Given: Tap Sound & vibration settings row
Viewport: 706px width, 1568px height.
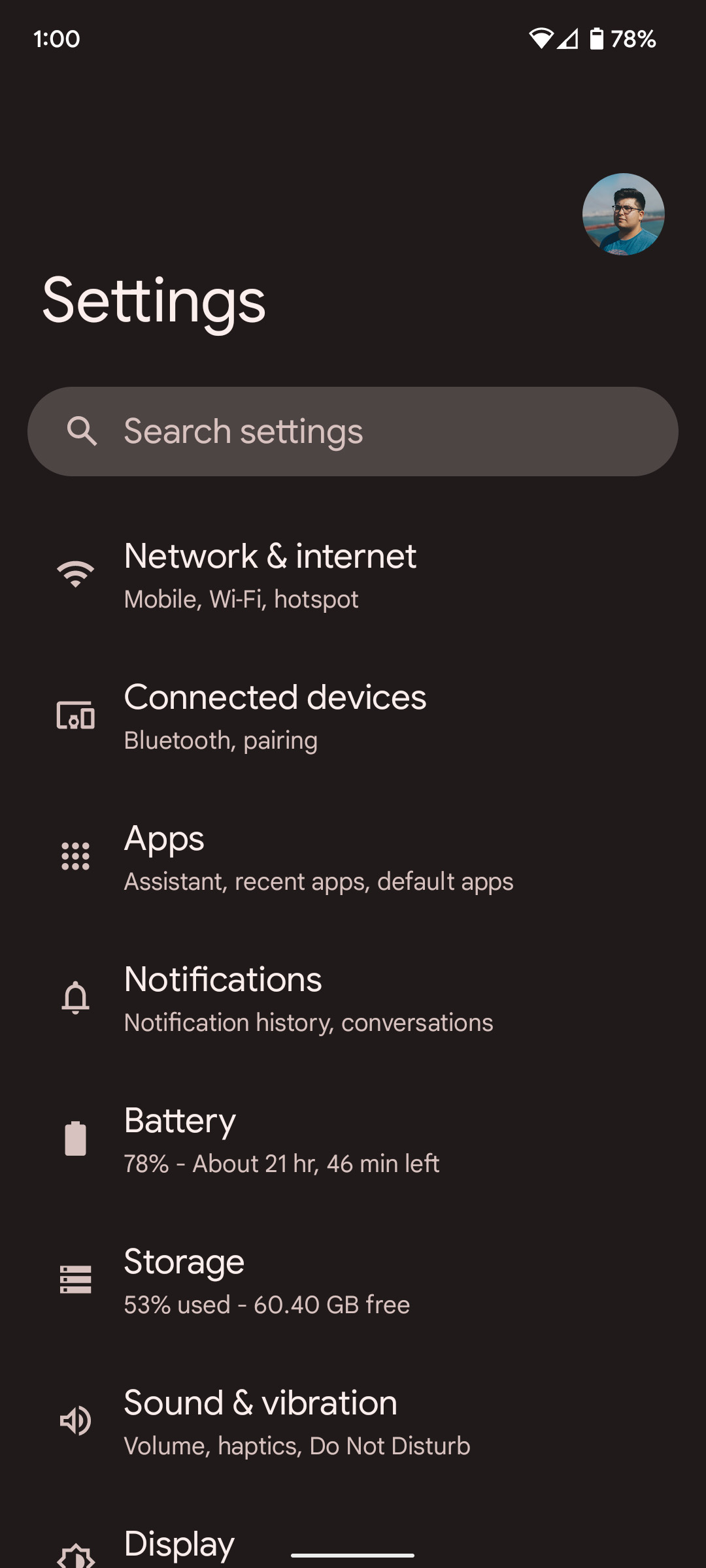Looking at the screenshot, I should click(x=353, y=1420).
